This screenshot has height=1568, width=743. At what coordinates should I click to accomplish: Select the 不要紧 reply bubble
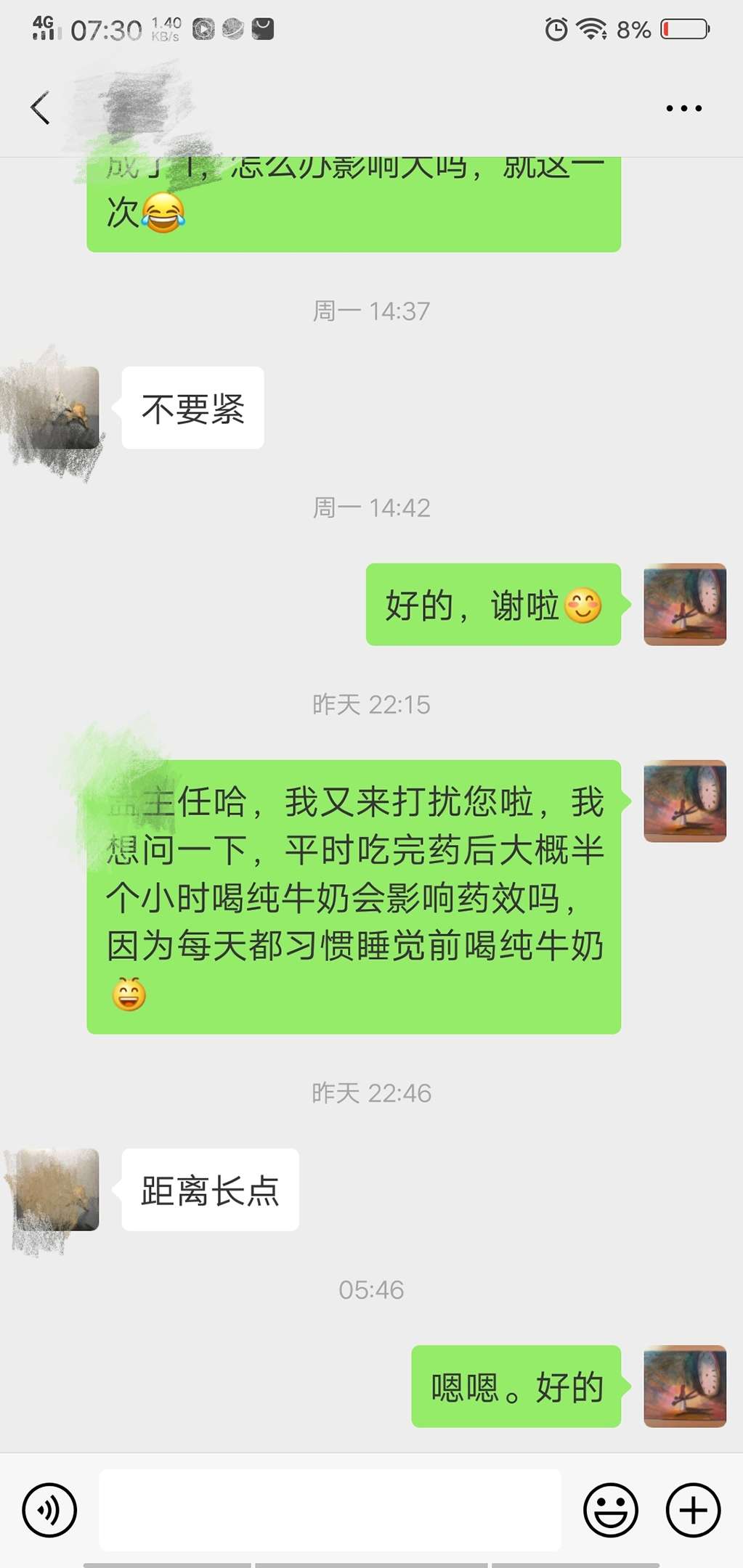click(192, 408)
